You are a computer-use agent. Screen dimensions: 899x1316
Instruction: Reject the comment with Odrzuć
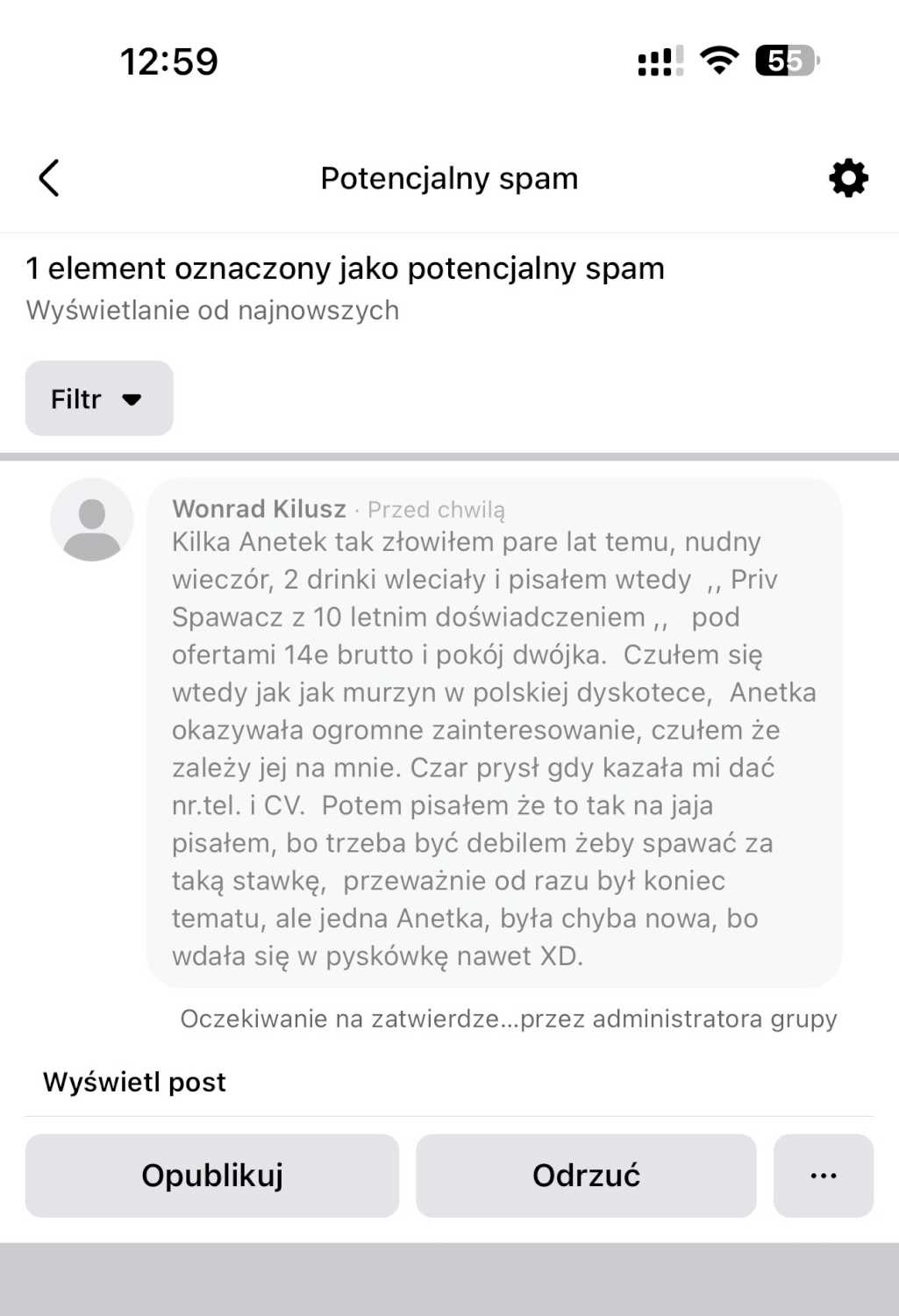[585, 1175]
